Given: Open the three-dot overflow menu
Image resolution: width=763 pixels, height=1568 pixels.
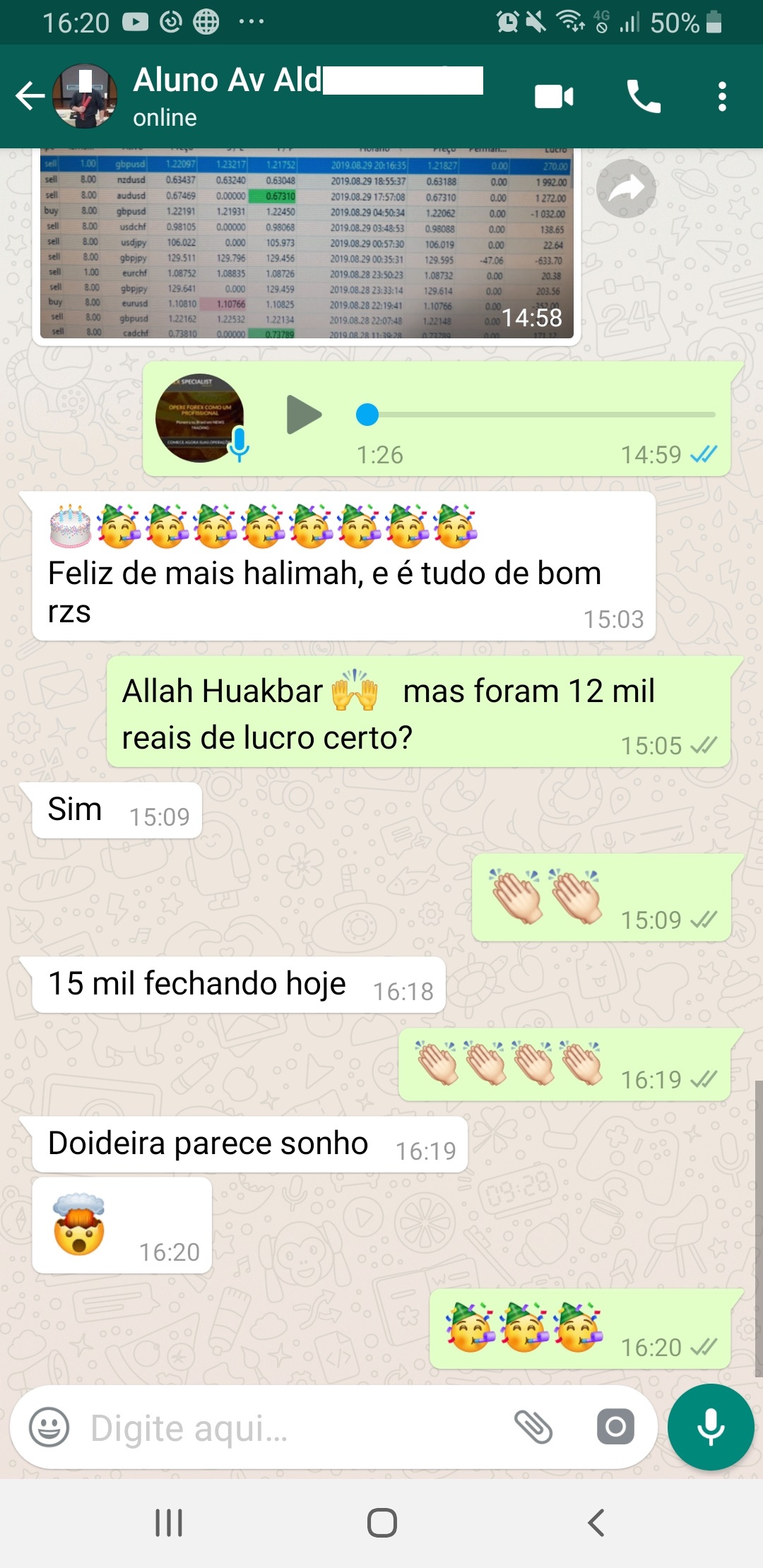Looking at the screenshot, I should coord(721,96).
